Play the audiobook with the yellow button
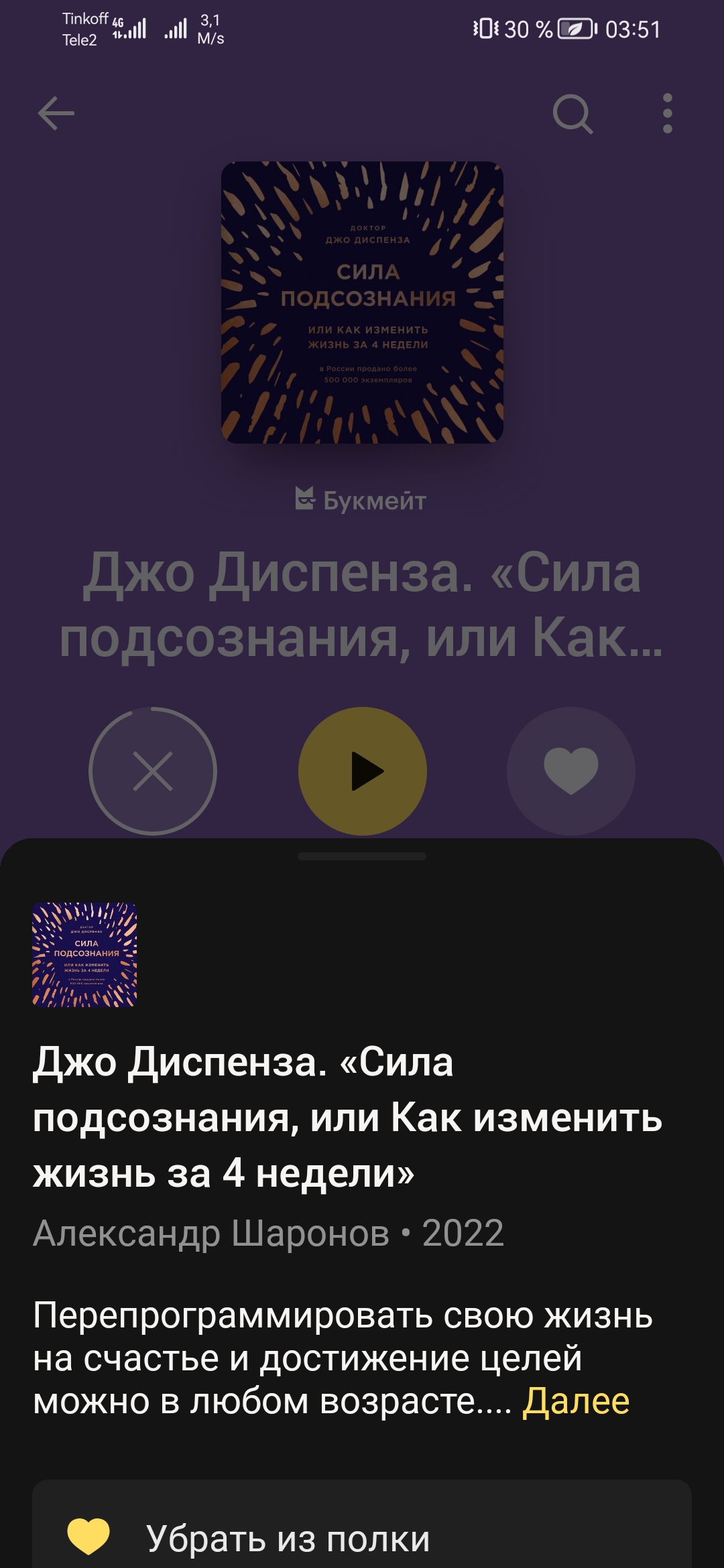Image resolution: width=724 pixels, height=1568 pixels. tap(363, 771)
